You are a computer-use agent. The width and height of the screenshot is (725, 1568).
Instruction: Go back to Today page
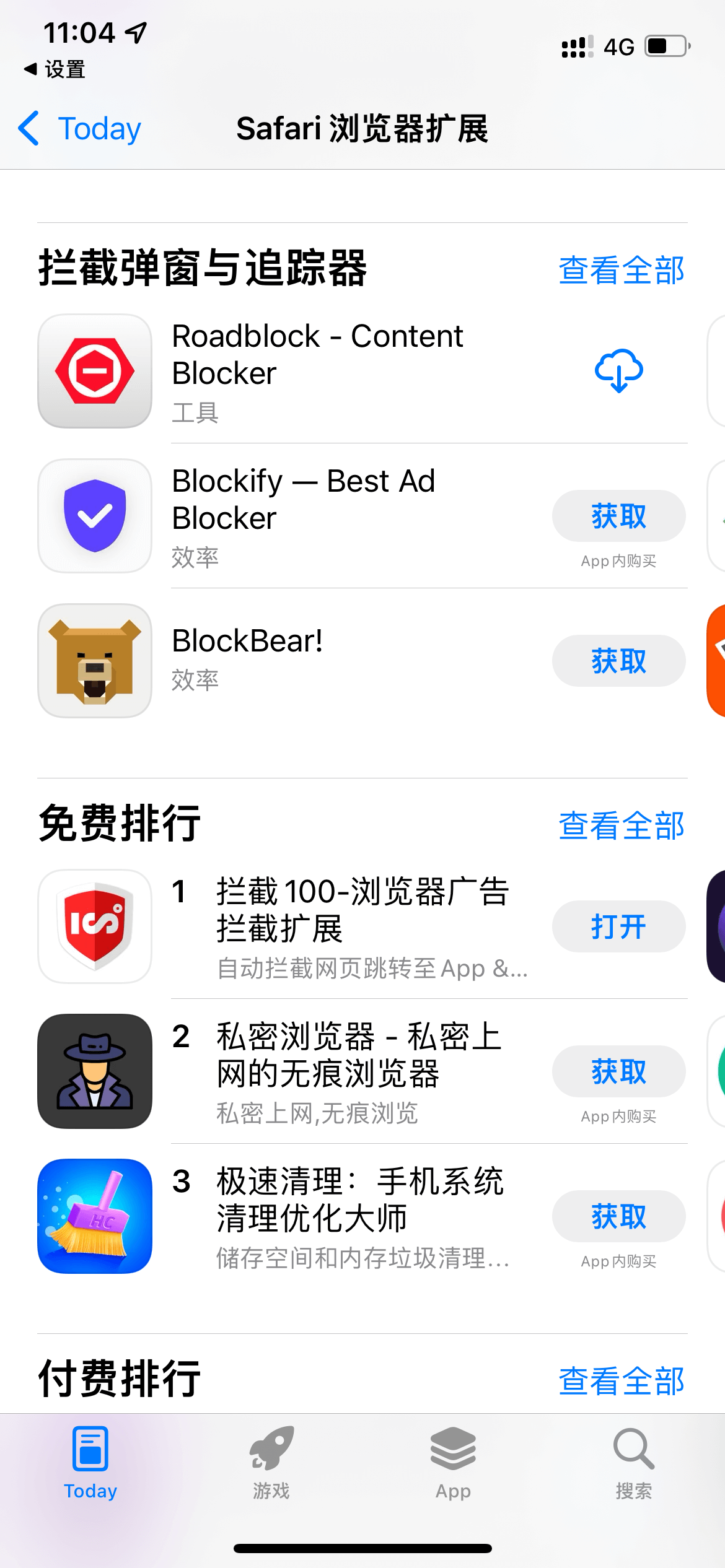point(81,129)
